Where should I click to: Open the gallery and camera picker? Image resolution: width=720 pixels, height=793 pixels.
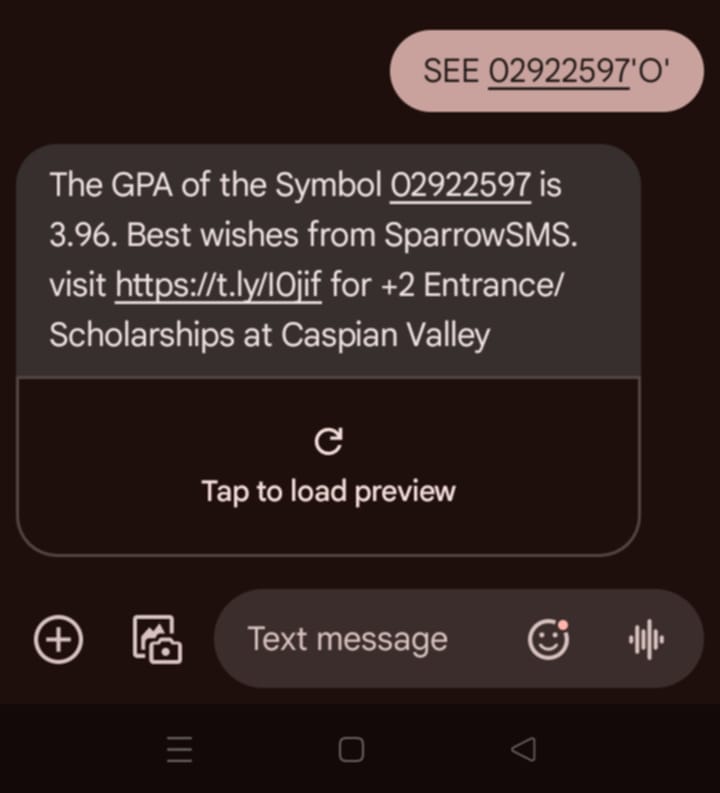157,639
